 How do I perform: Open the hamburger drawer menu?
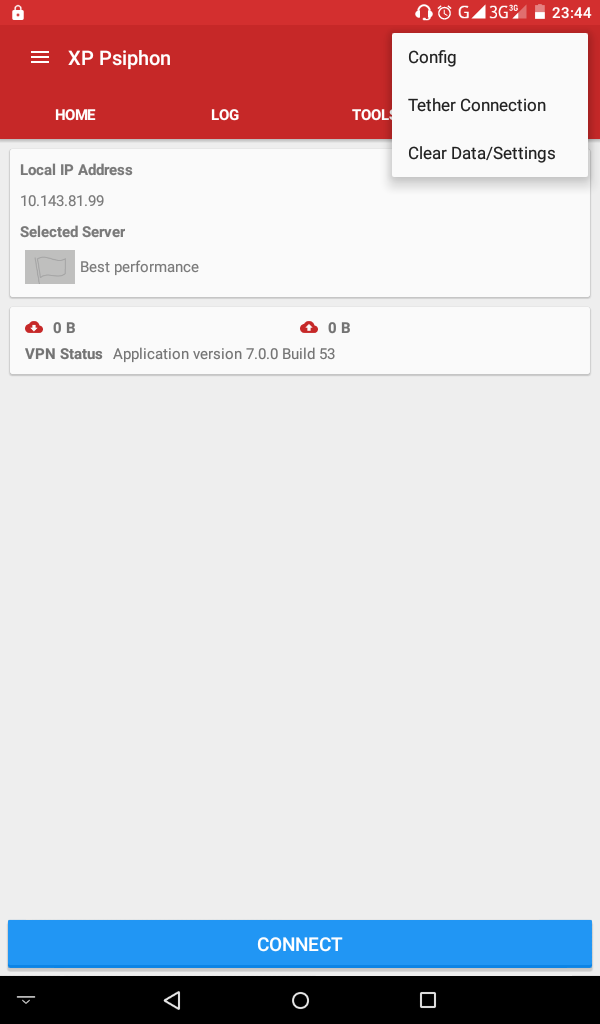pyautogui.click(x=40, y=57)
